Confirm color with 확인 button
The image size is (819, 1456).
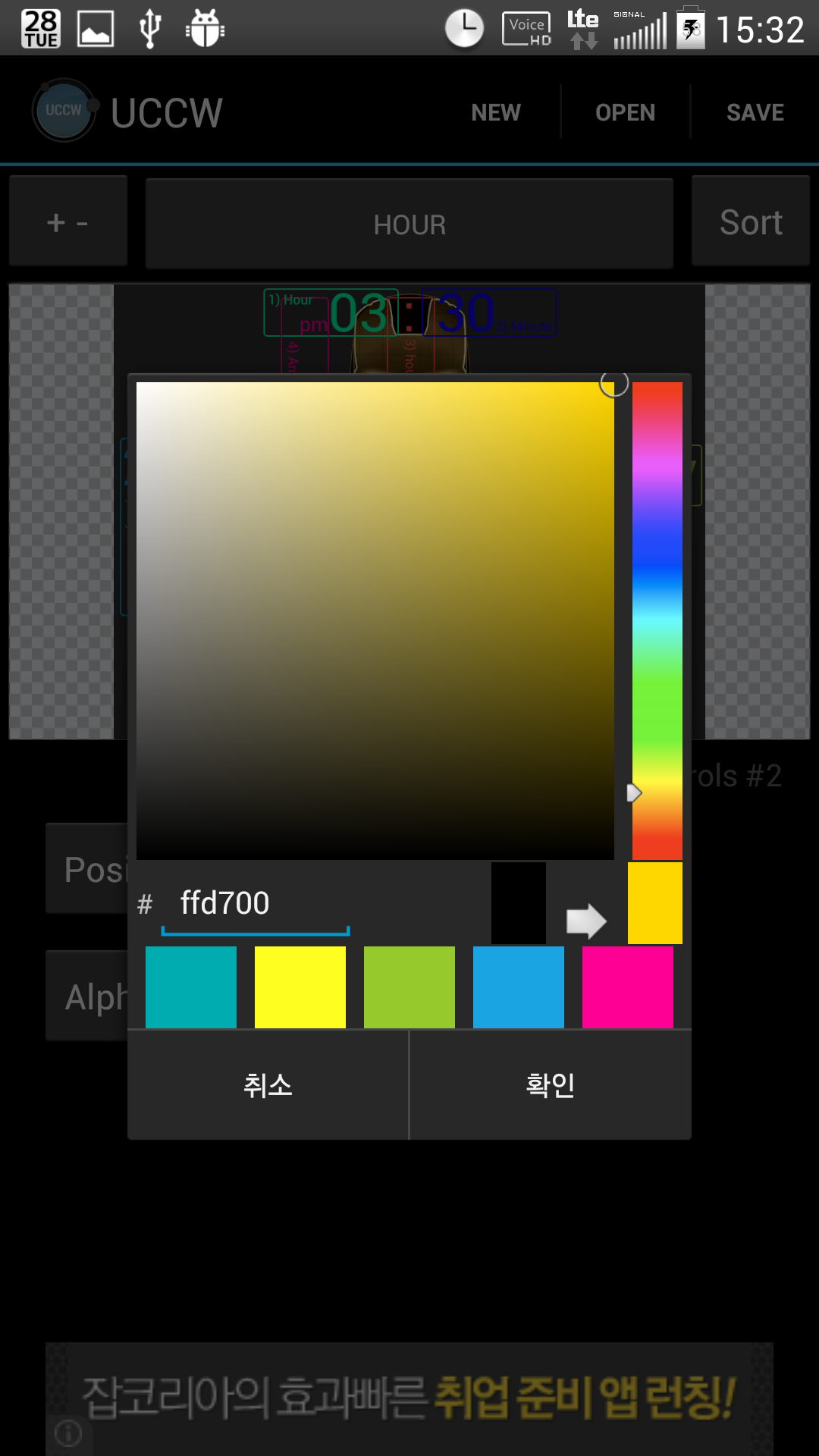click(551, 1085)
